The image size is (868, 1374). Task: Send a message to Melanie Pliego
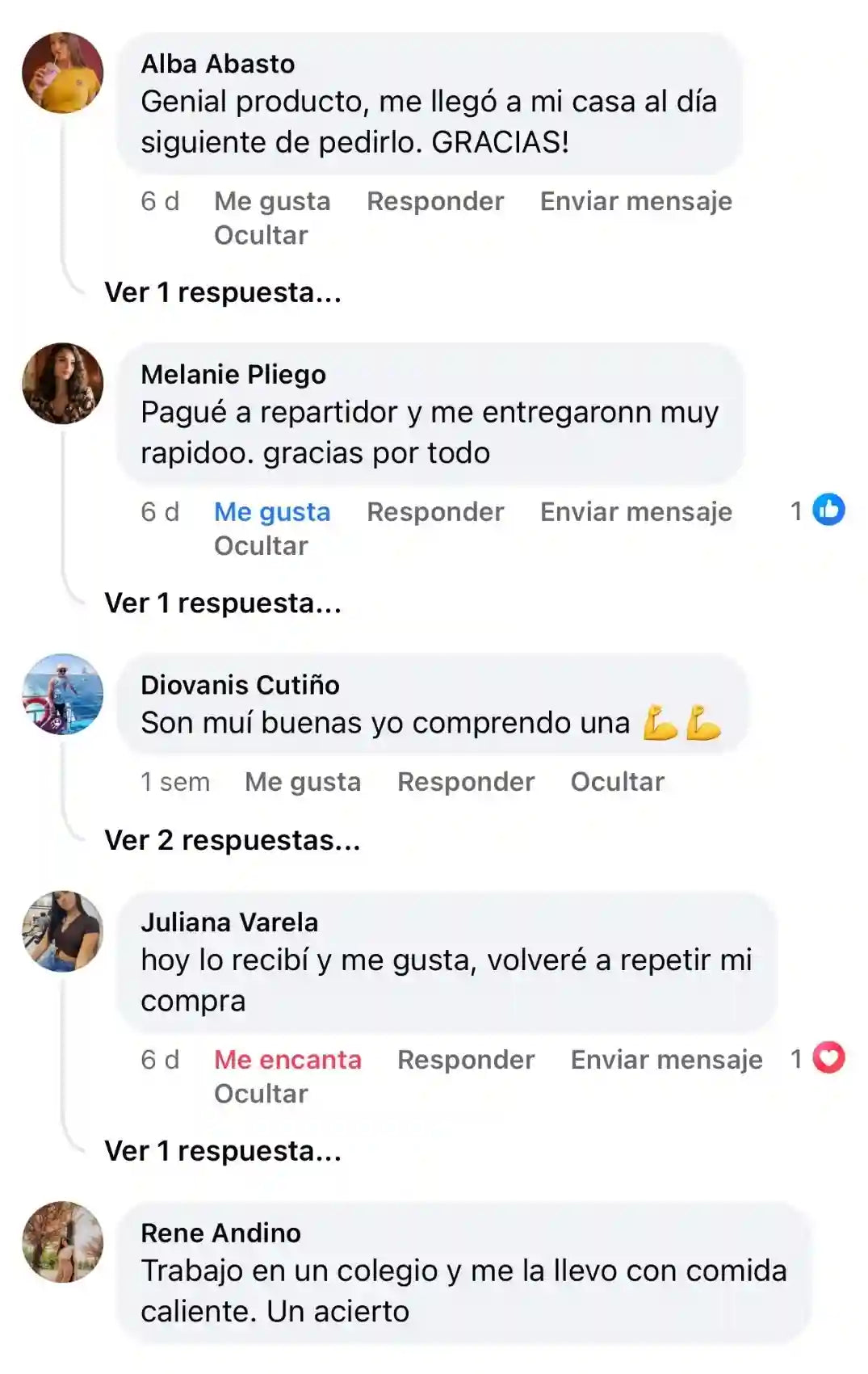click(x=635, y=512)
